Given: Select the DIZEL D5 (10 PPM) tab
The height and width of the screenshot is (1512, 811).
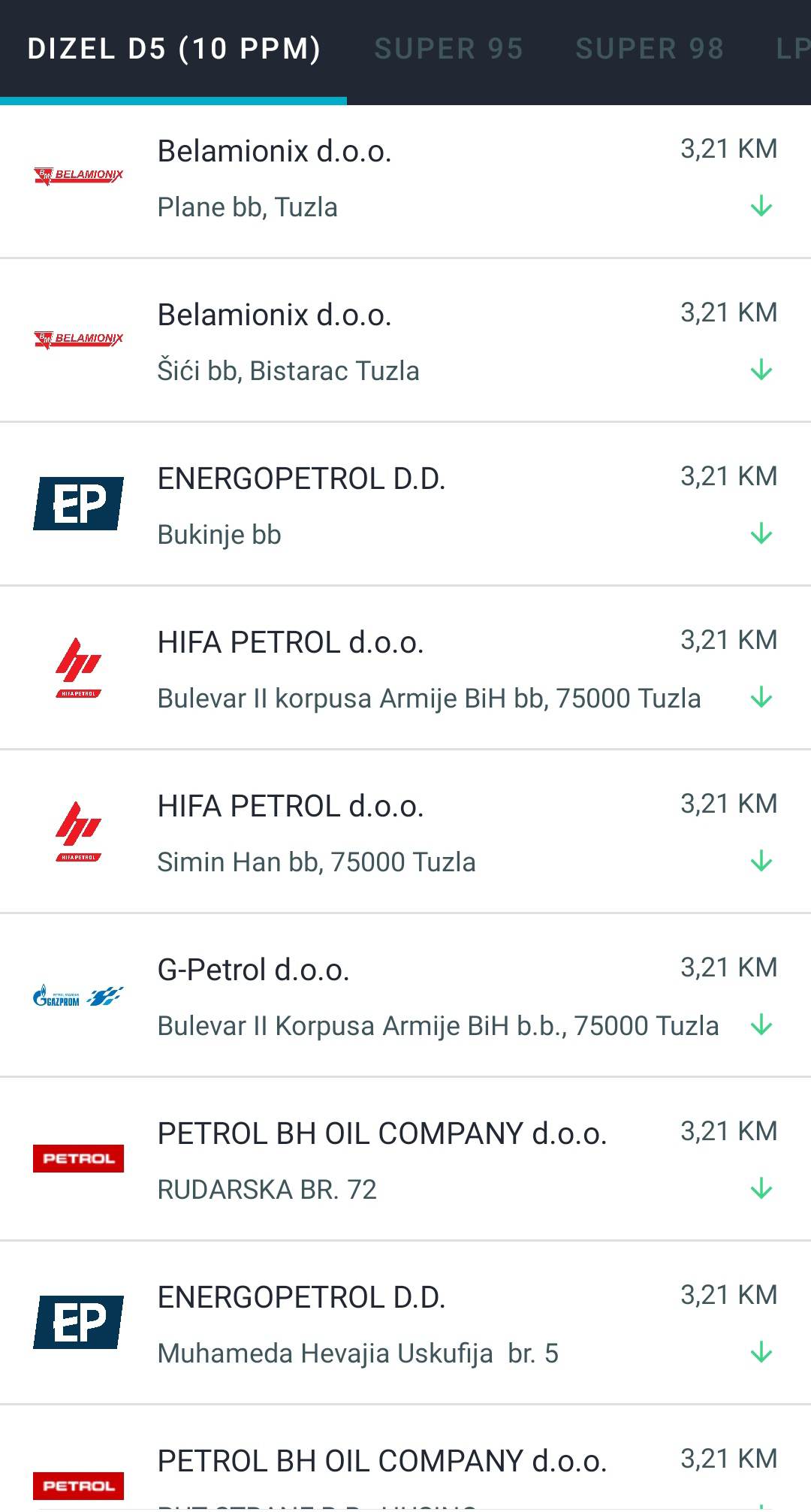Looking at the screenshot, I should tap(173, 50).
